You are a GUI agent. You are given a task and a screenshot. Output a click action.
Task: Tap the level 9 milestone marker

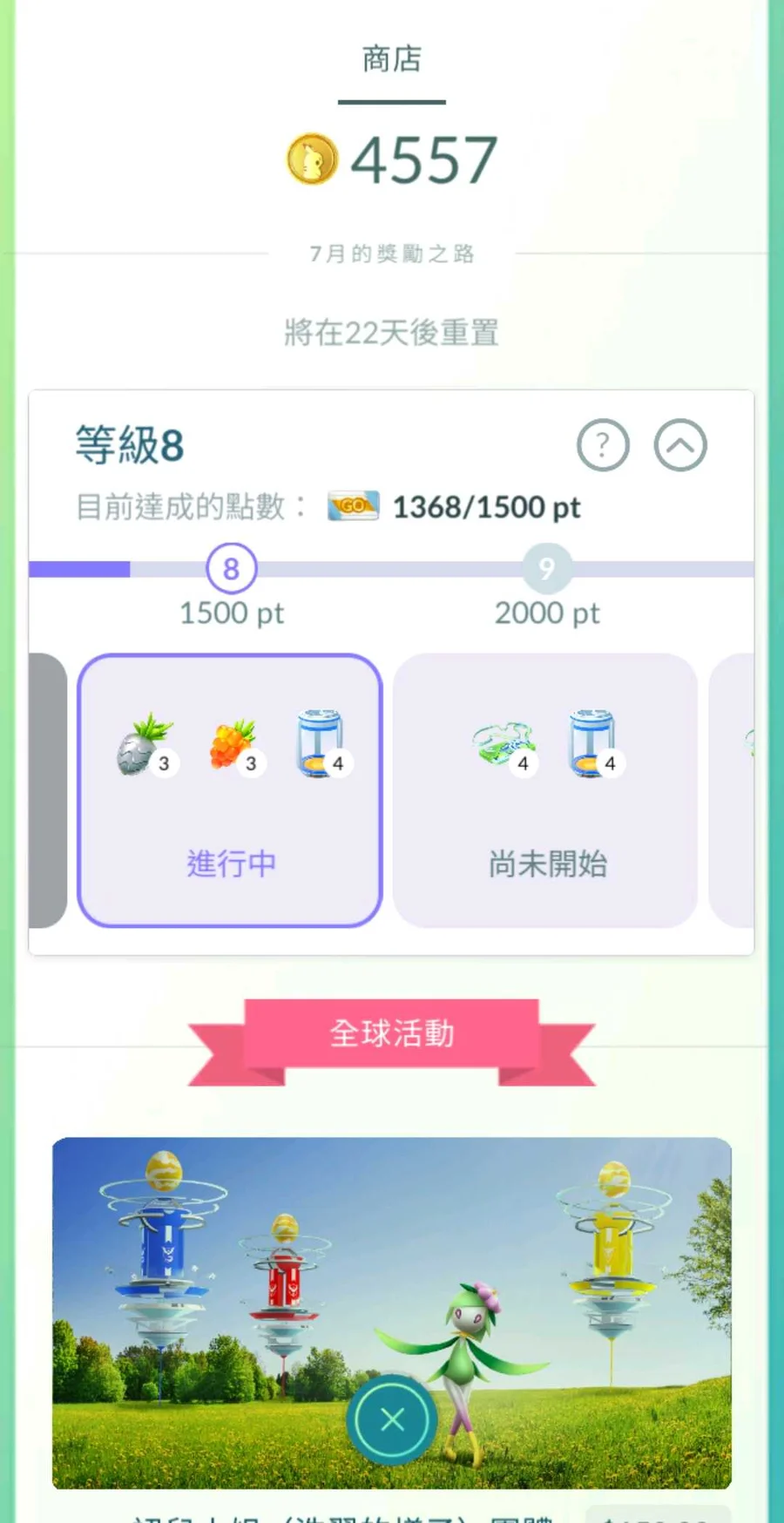click(547, 569)
